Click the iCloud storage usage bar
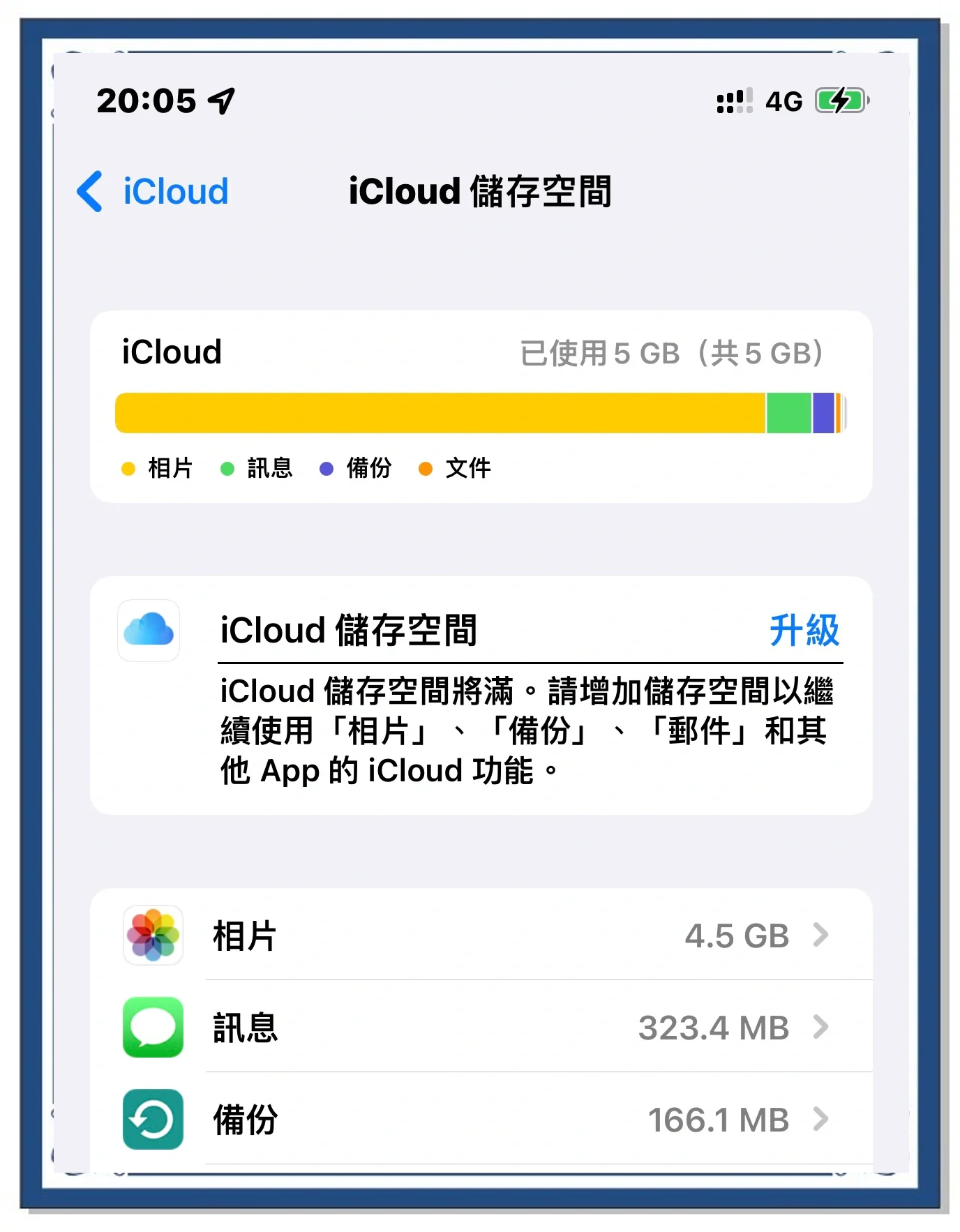Screen dimensions: 960x1232 [480, 413]
